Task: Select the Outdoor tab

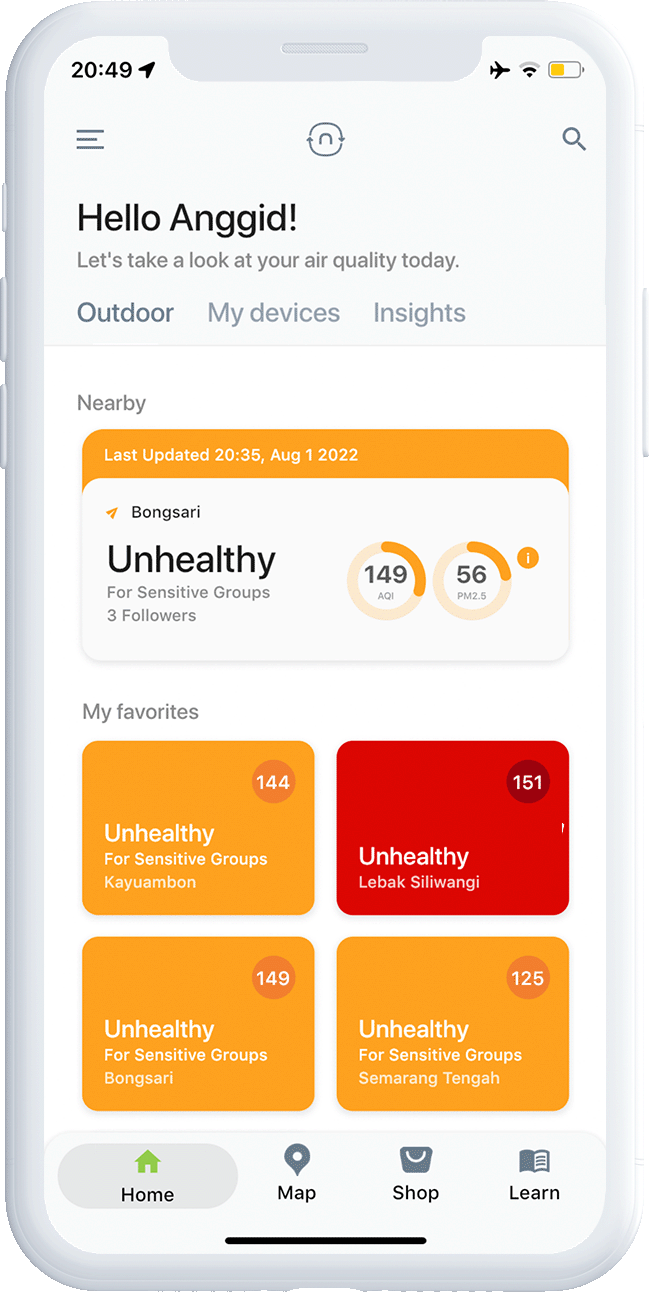Action: coord(125,313)
